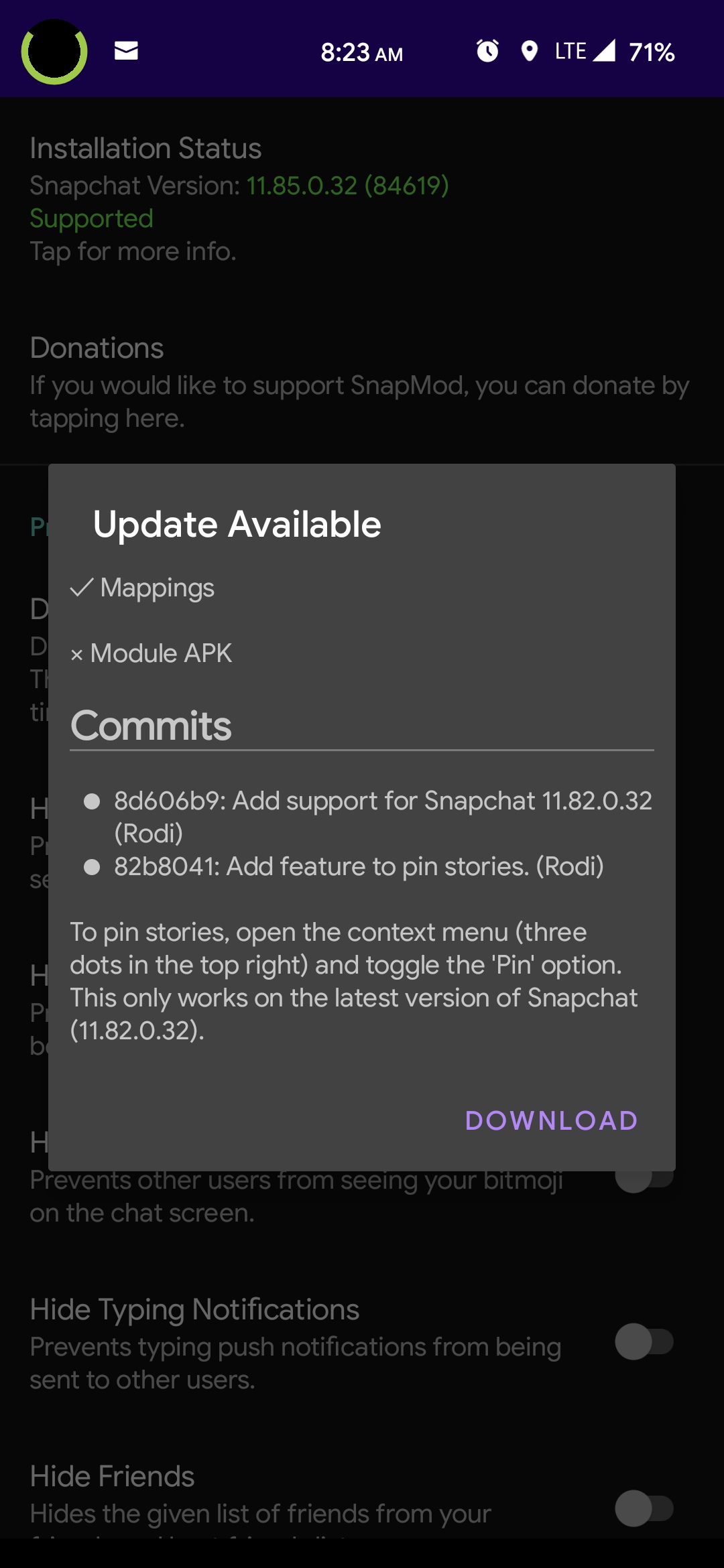Select the Update Available dialog title
Screen dimensions: 724x1568
(x=236, y=525)
